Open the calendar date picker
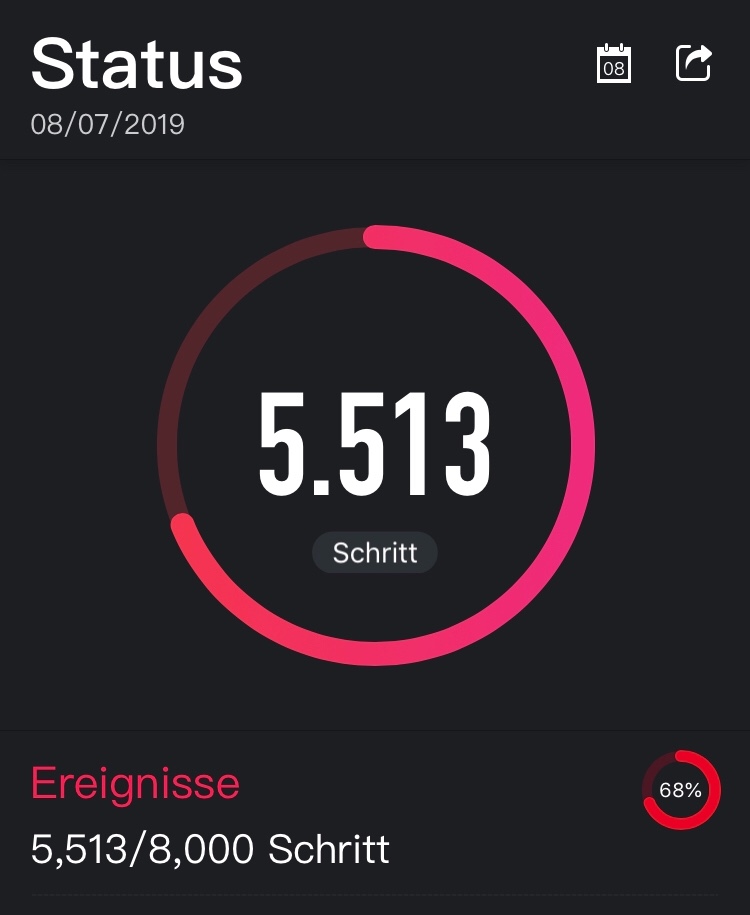This screenshot has height=915, width=750. coord(614,64)
